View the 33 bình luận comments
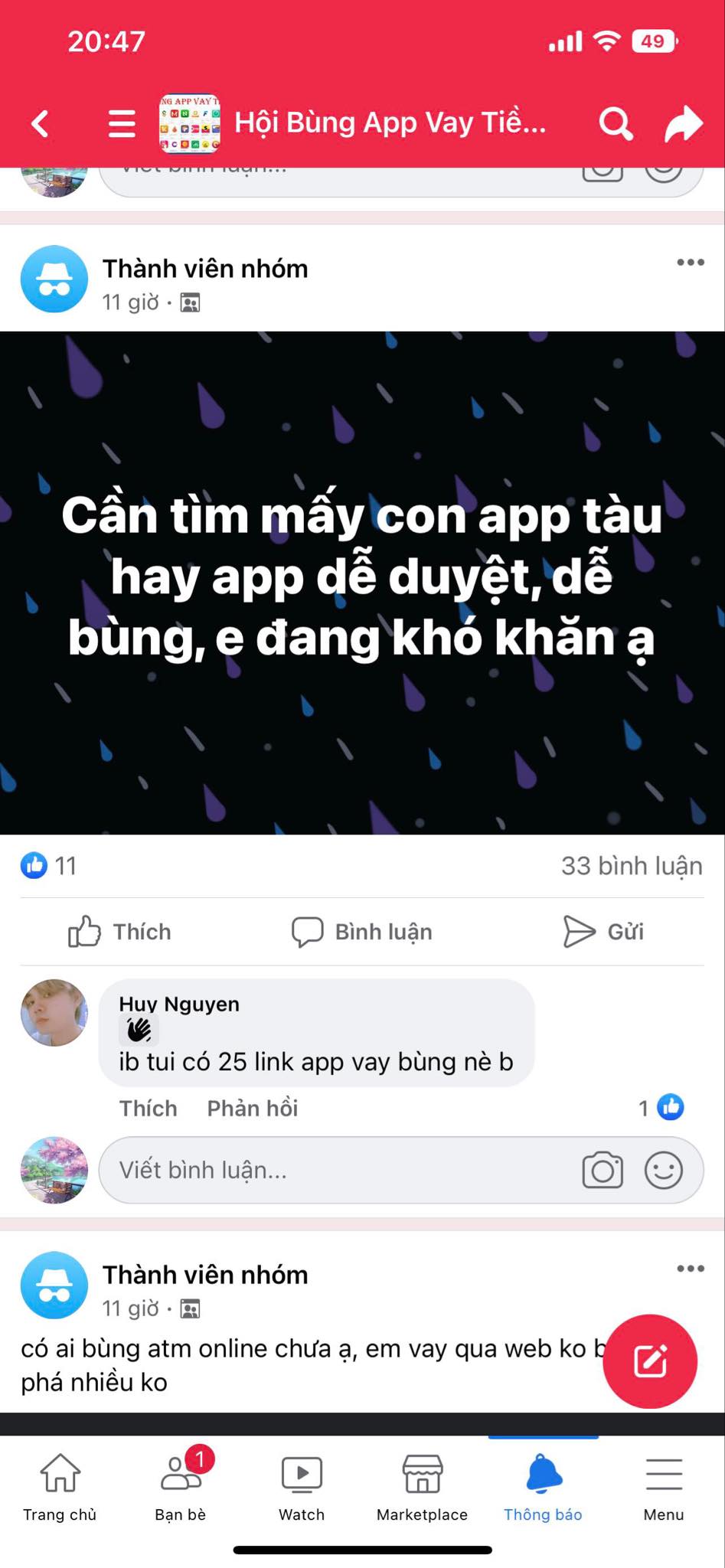 [631, 866]
